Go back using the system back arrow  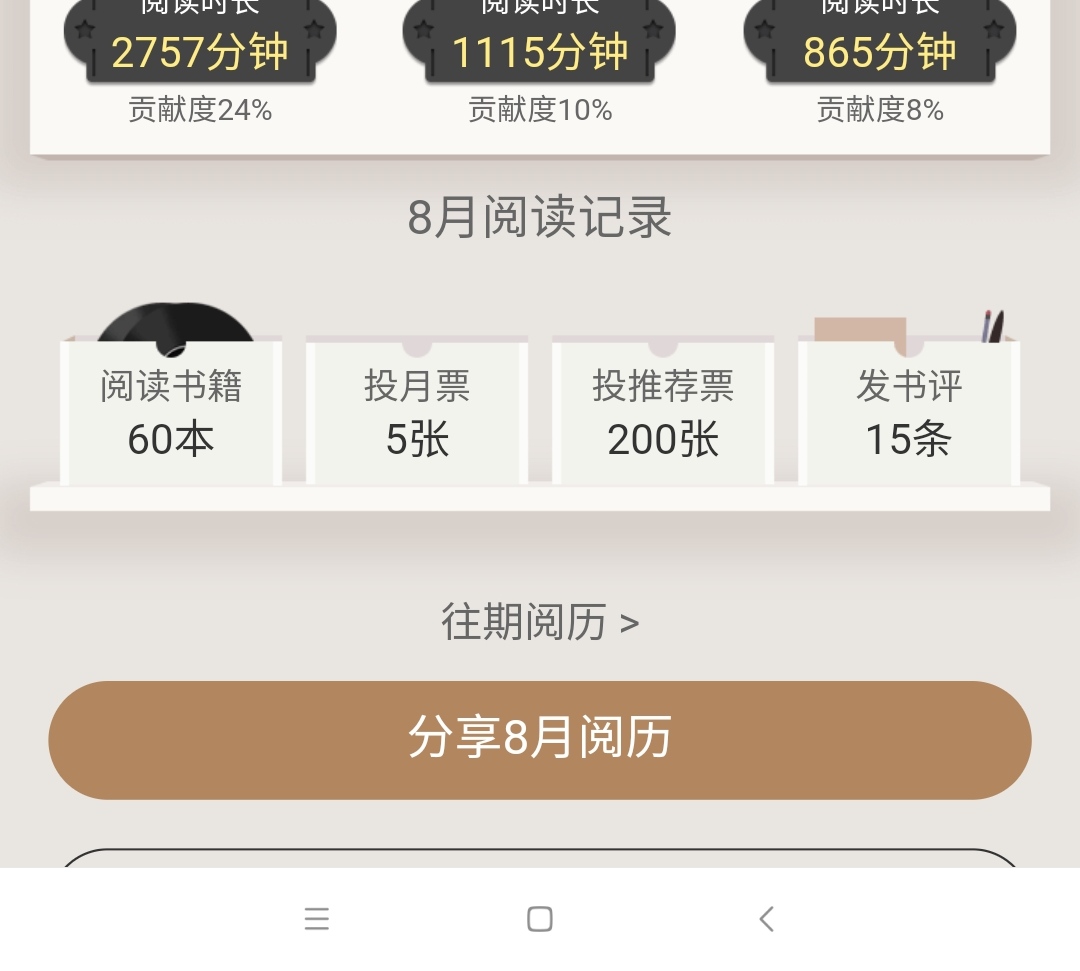coord(766,919)
